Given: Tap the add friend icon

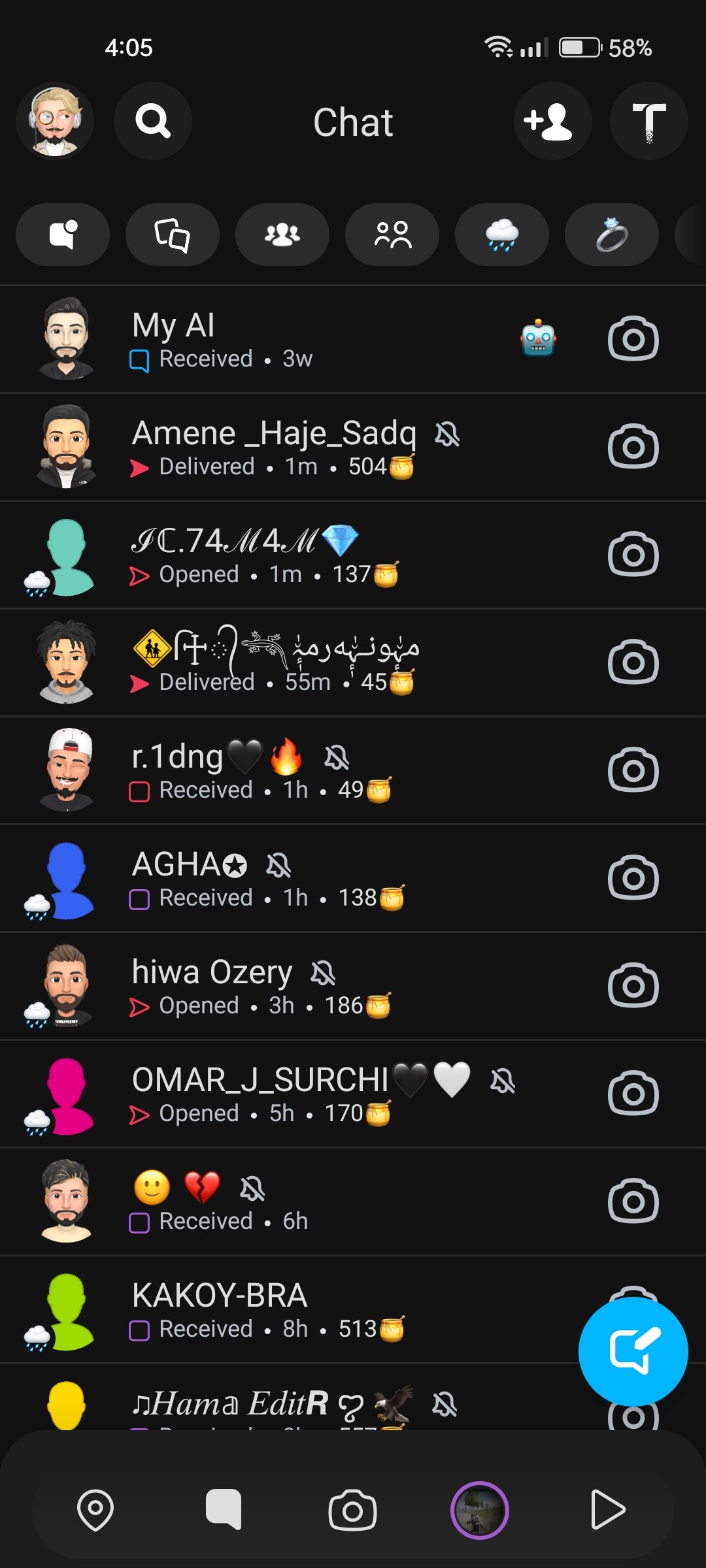Looking at the screenshot, I should [552, 121].
